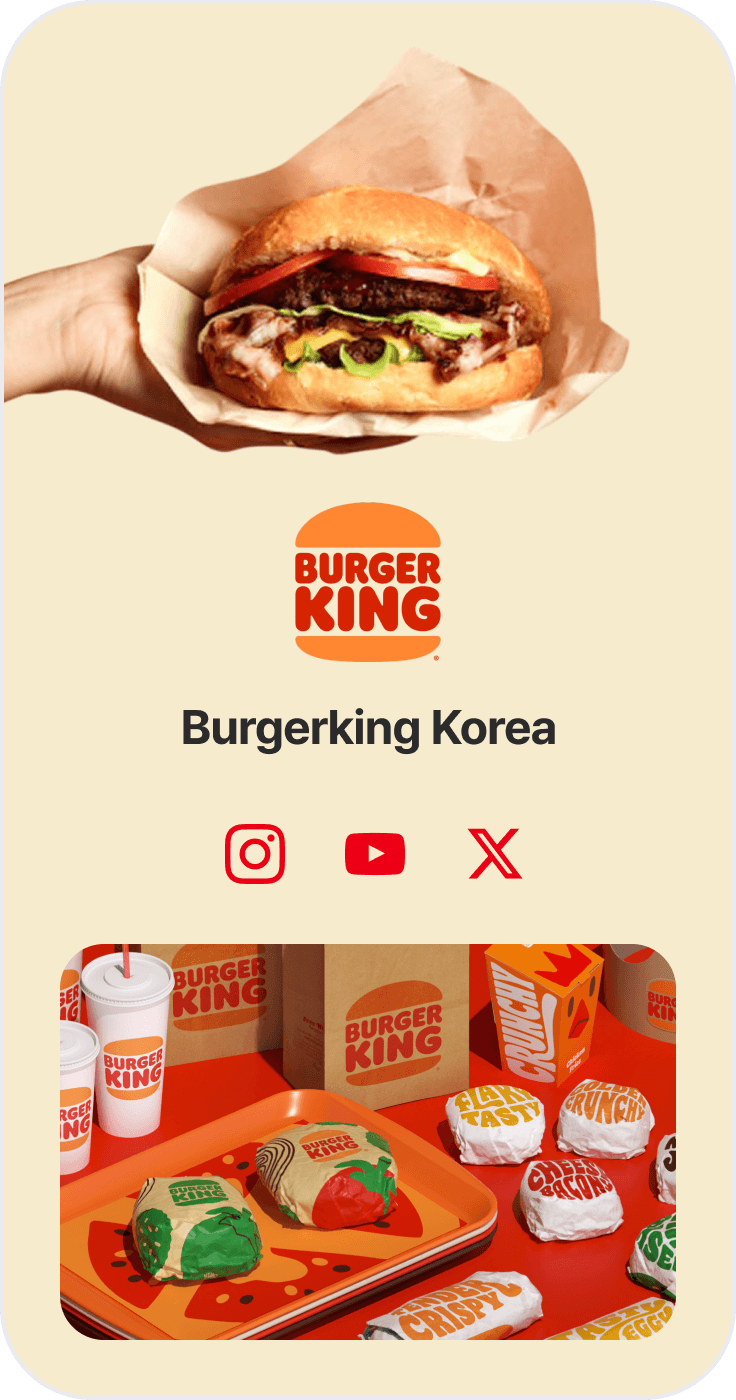Open the Burger King packaging image card
This screenshot has height=1400, width=736.
point(368,1142)
